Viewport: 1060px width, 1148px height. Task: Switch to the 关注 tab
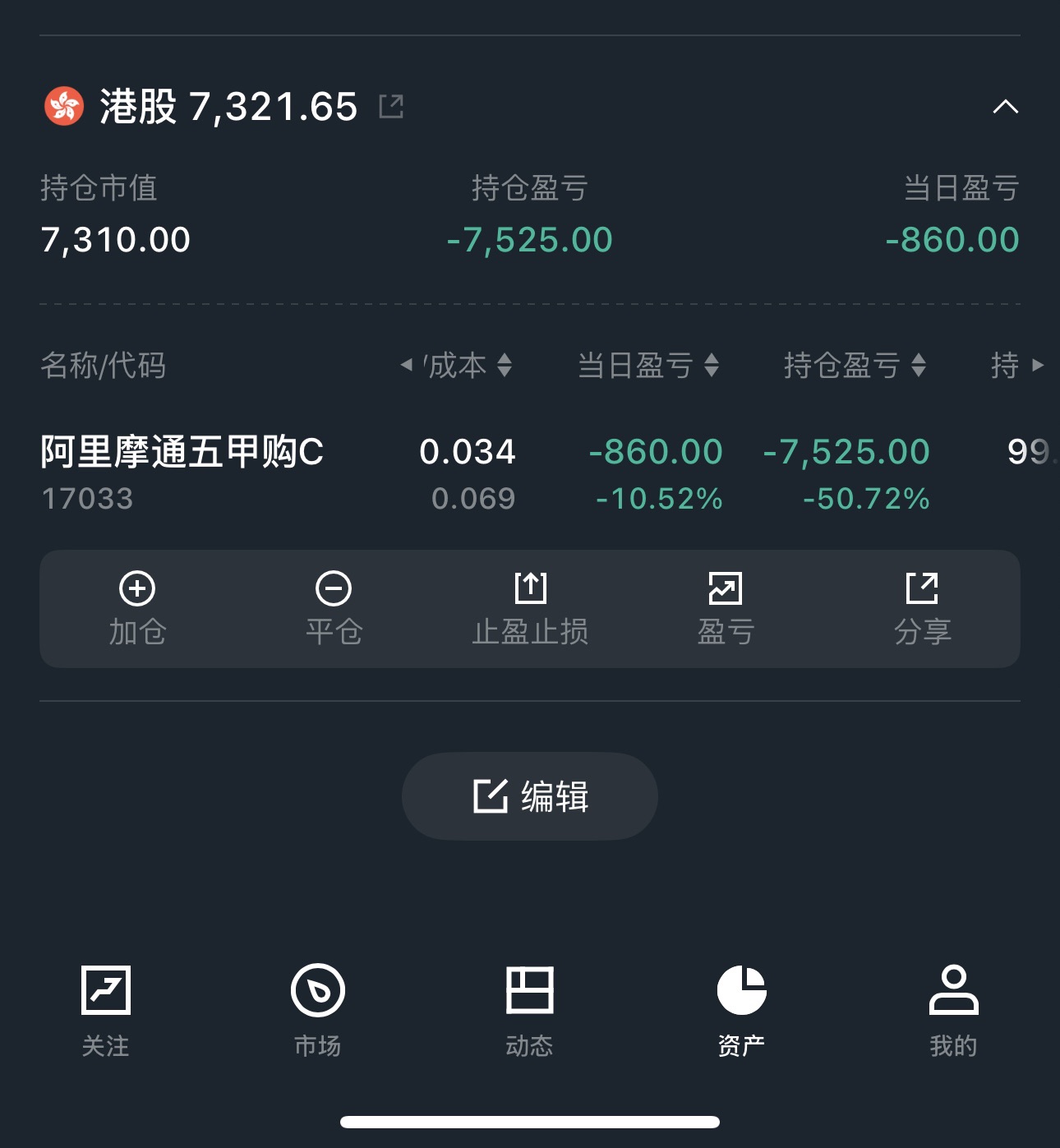[106, 1010]
